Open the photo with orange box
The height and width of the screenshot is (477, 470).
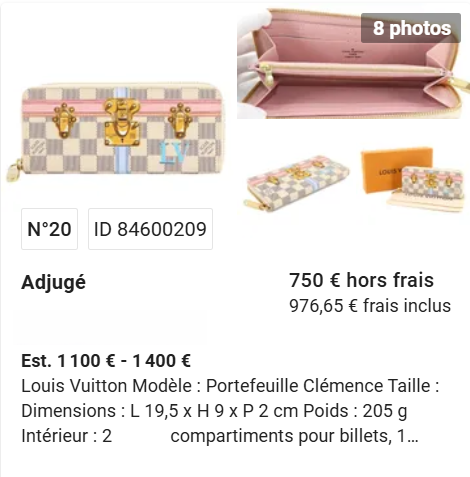[x=412, y=179]
